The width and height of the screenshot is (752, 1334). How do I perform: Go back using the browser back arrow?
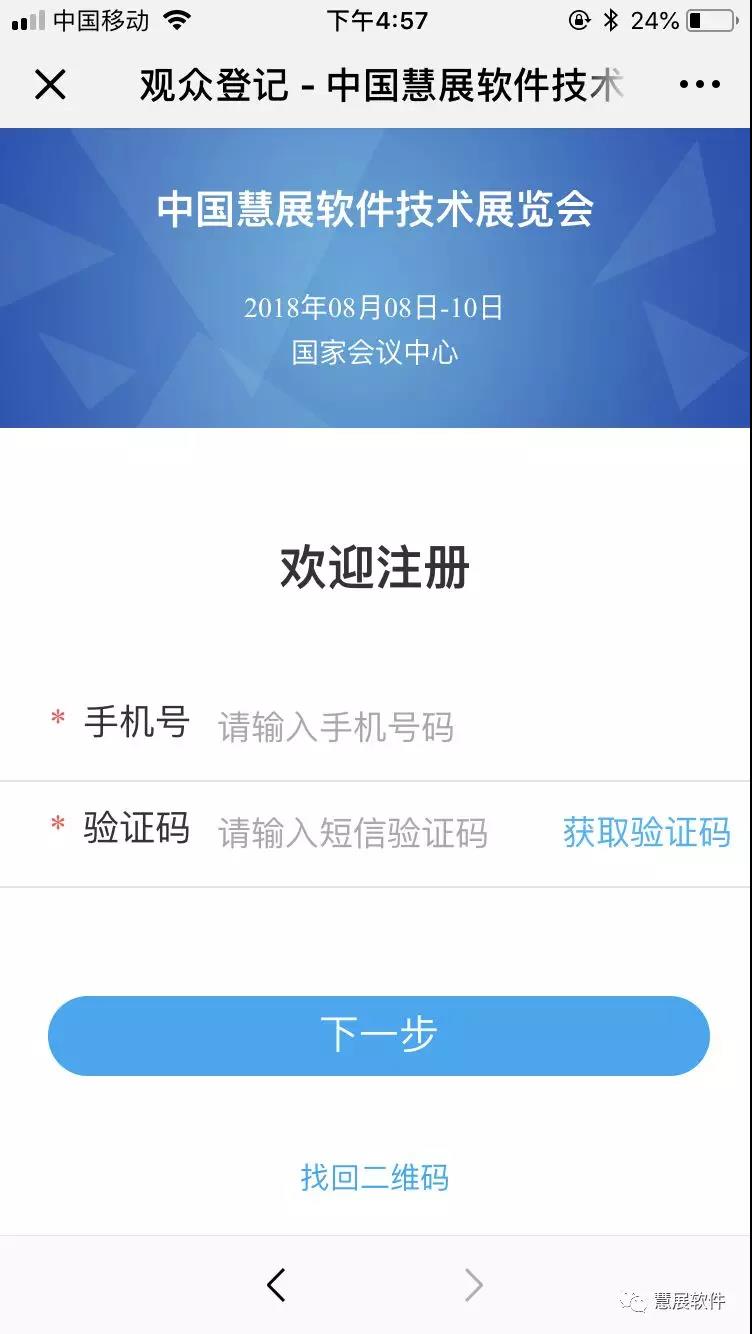click(277, 1285)
